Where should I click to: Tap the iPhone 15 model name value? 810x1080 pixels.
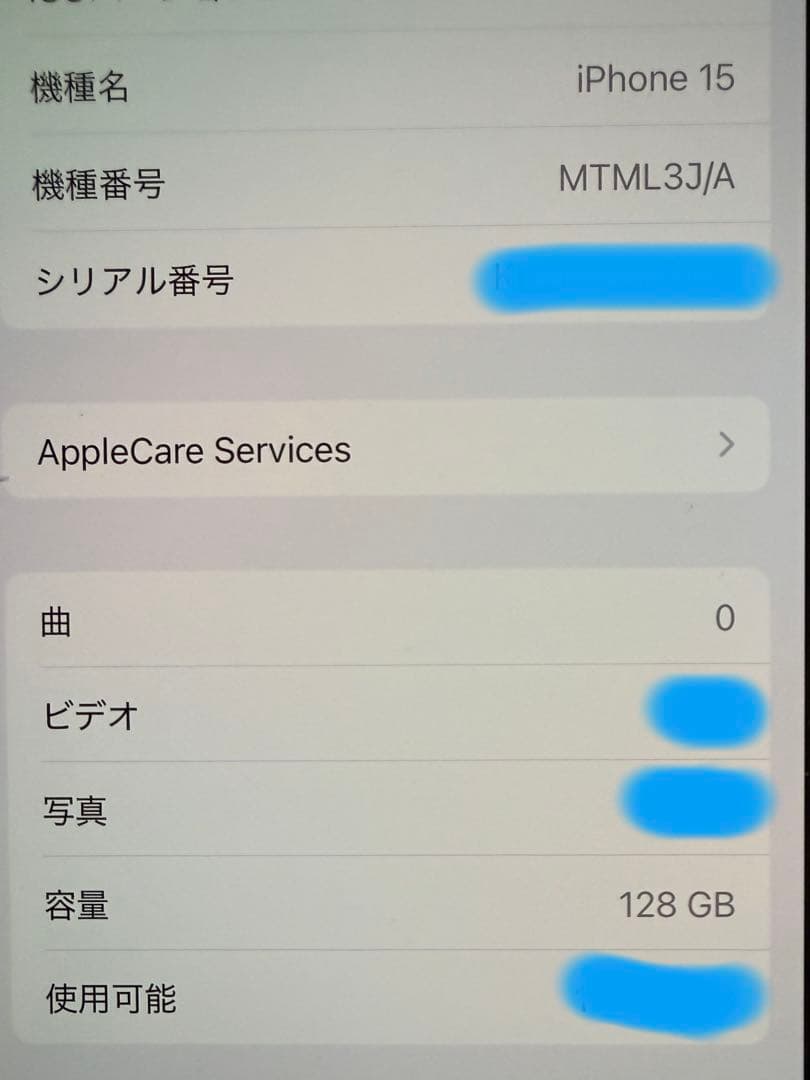[655, 79]
